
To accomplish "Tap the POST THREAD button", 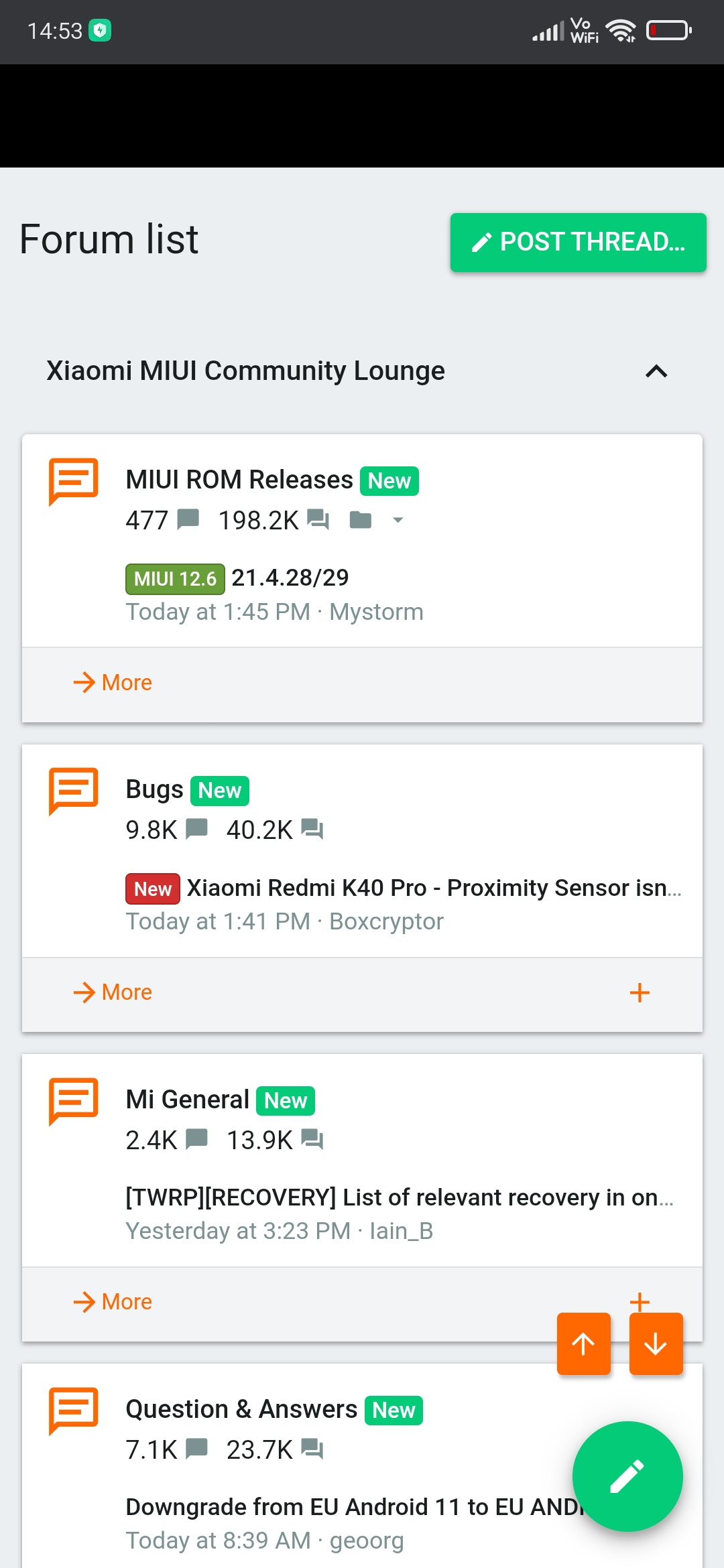I will (578, 243).
